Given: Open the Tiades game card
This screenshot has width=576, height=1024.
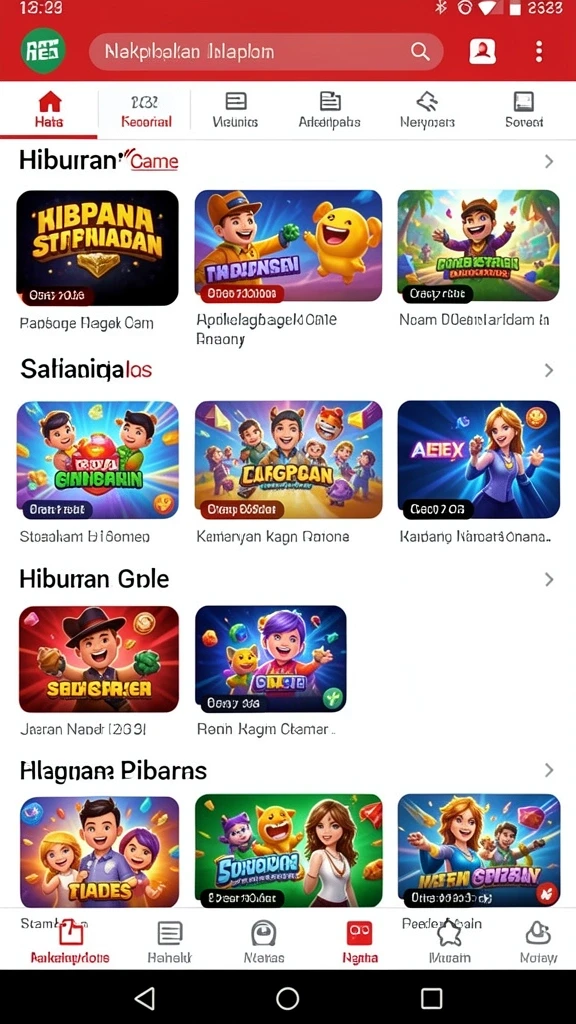Looking at the screenshot, I should 99,852.
